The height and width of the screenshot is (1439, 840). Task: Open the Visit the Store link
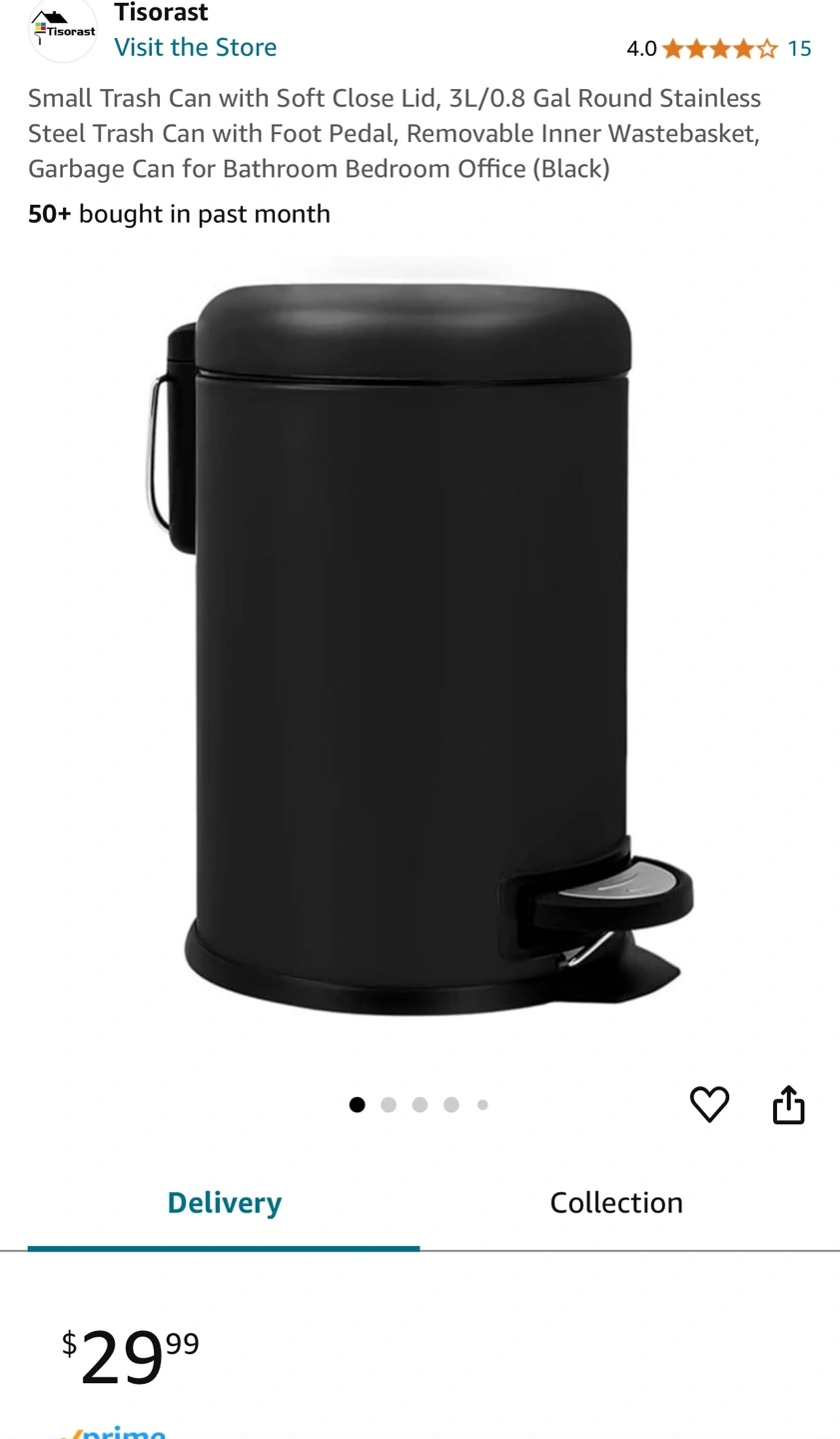click(195, 47)
